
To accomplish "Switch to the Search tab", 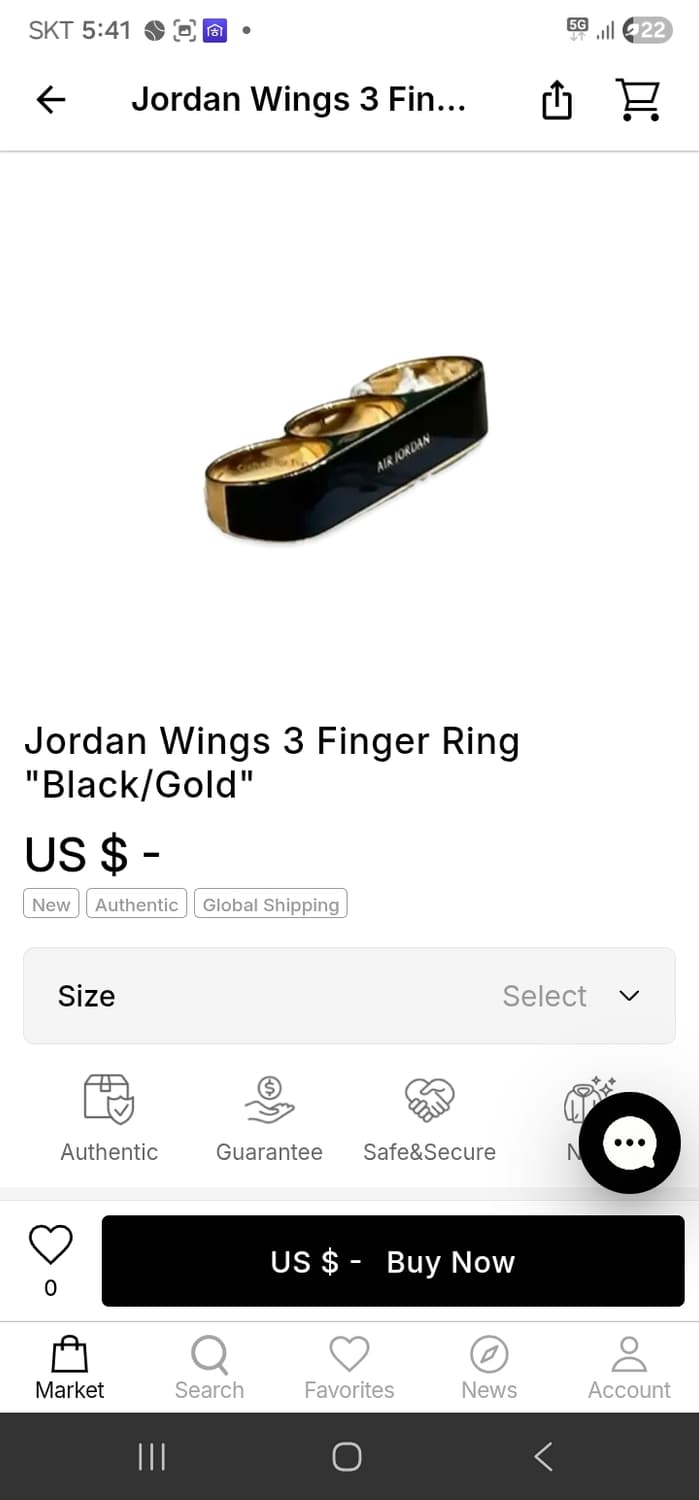I will [209, 1368].
